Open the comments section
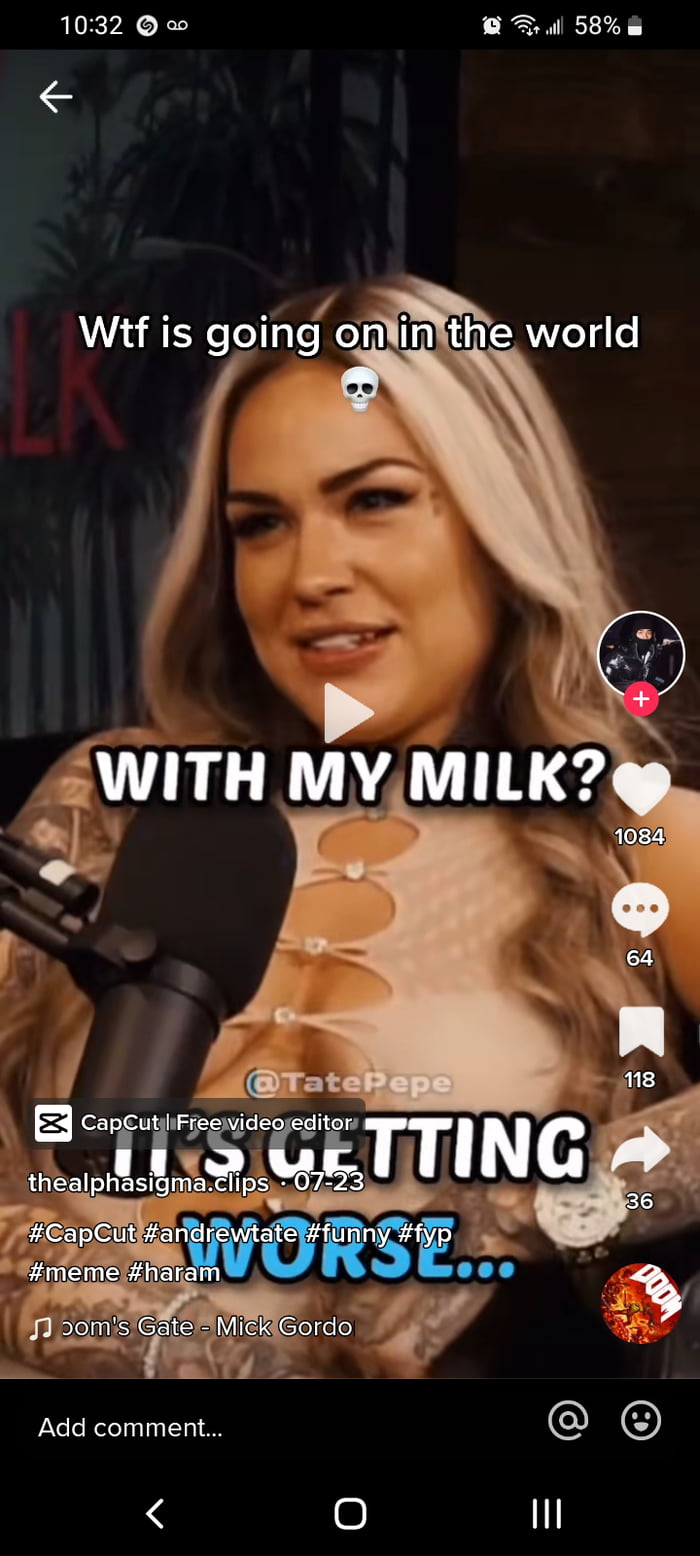Screen dimensions: 700x1556 [x=640, y=911]
